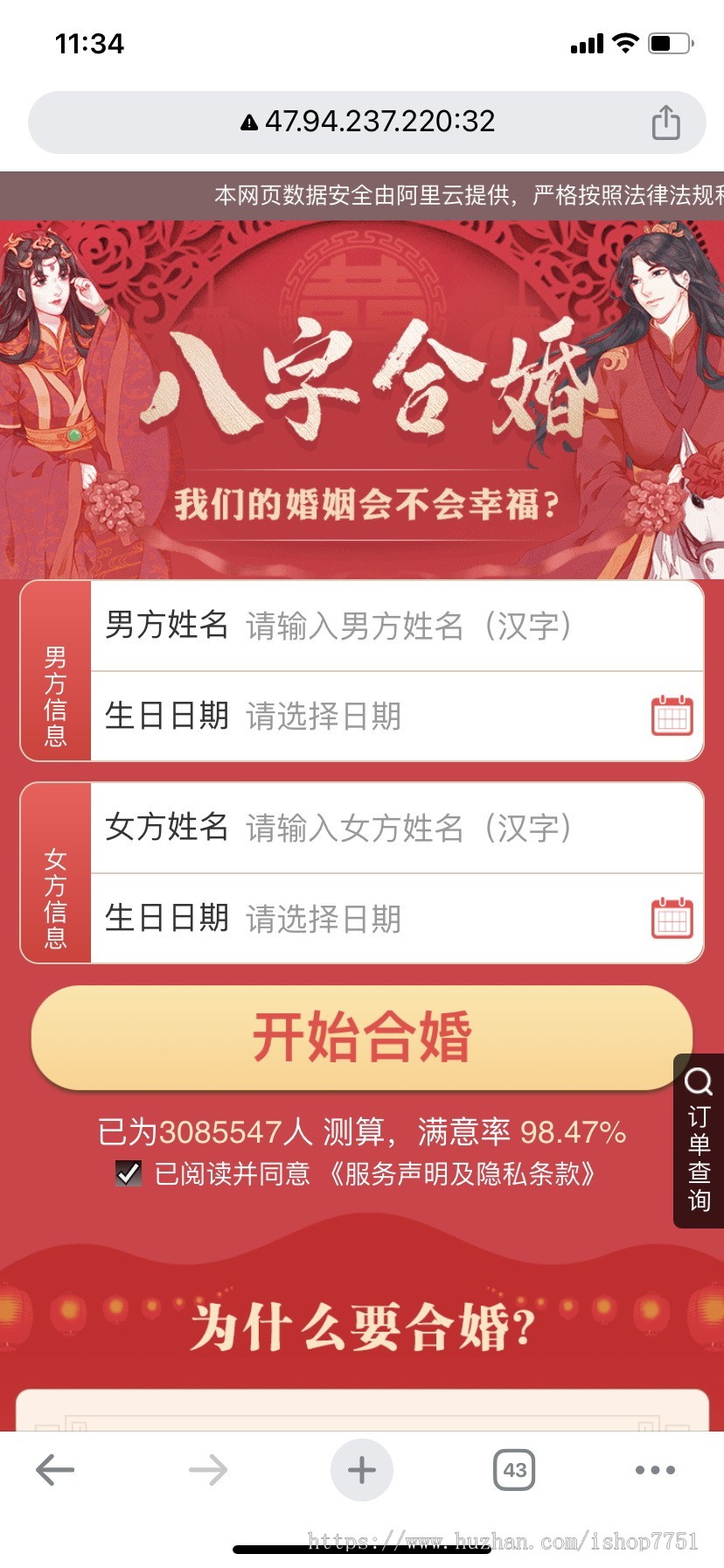Open the 订单查询 side button
The width and height of the screenshot is (724, 1568).
699,1140
